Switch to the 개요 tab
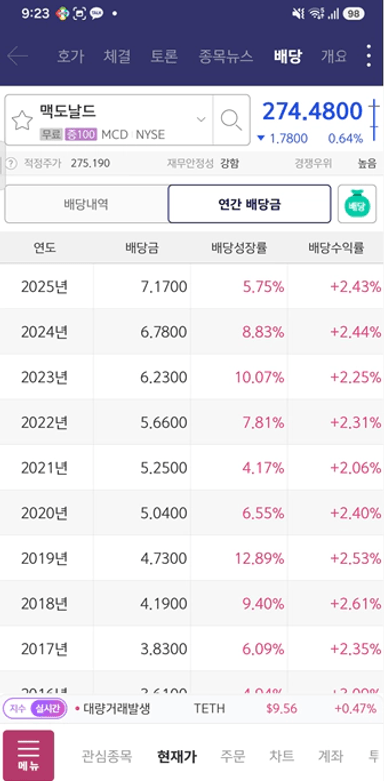 click(x=334, y=56)
